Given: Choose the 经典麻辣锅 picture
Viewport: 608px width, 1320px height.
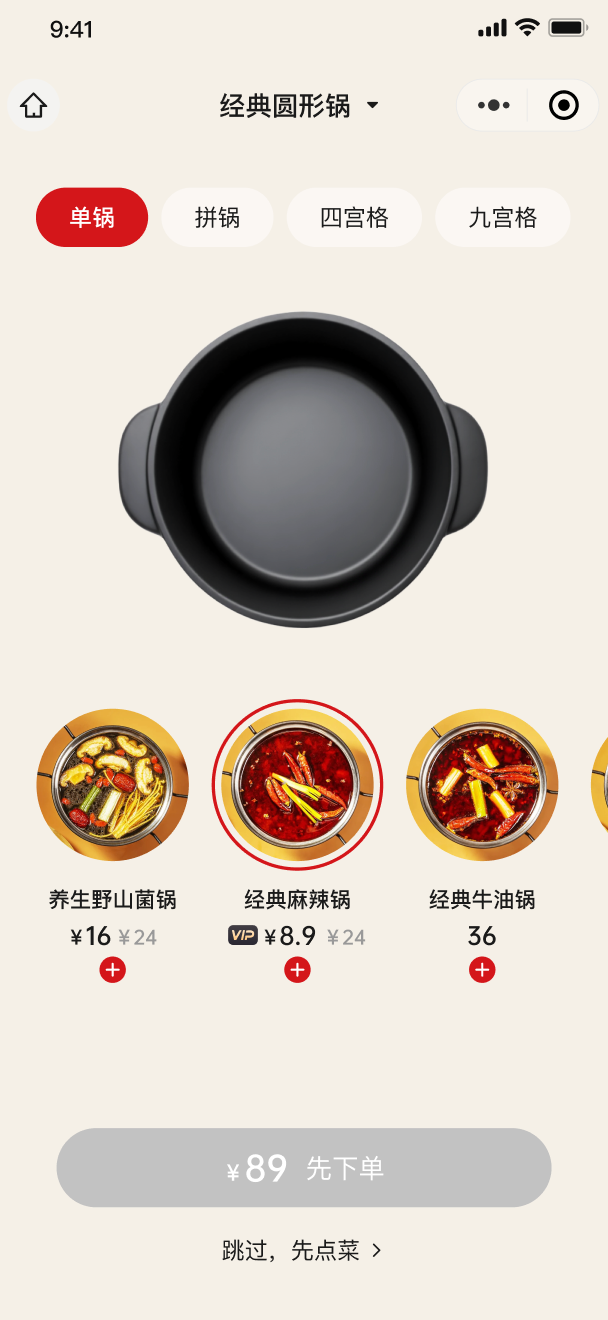Looking at the screenshot, I should (x=297, y=785).
